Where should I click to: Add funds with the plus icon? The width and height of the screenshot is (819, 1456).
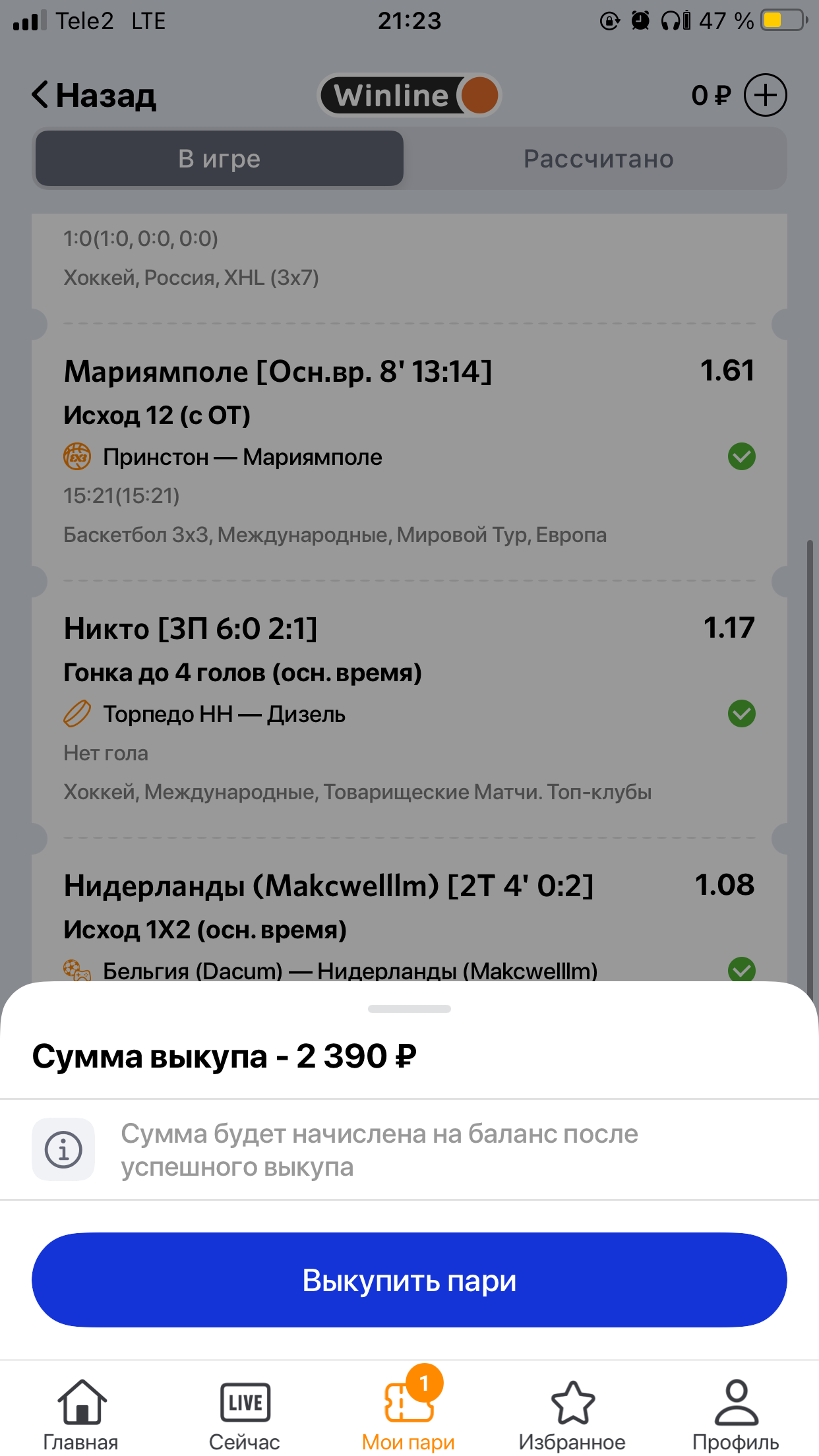pyautogui.click(x=765, y=96)
